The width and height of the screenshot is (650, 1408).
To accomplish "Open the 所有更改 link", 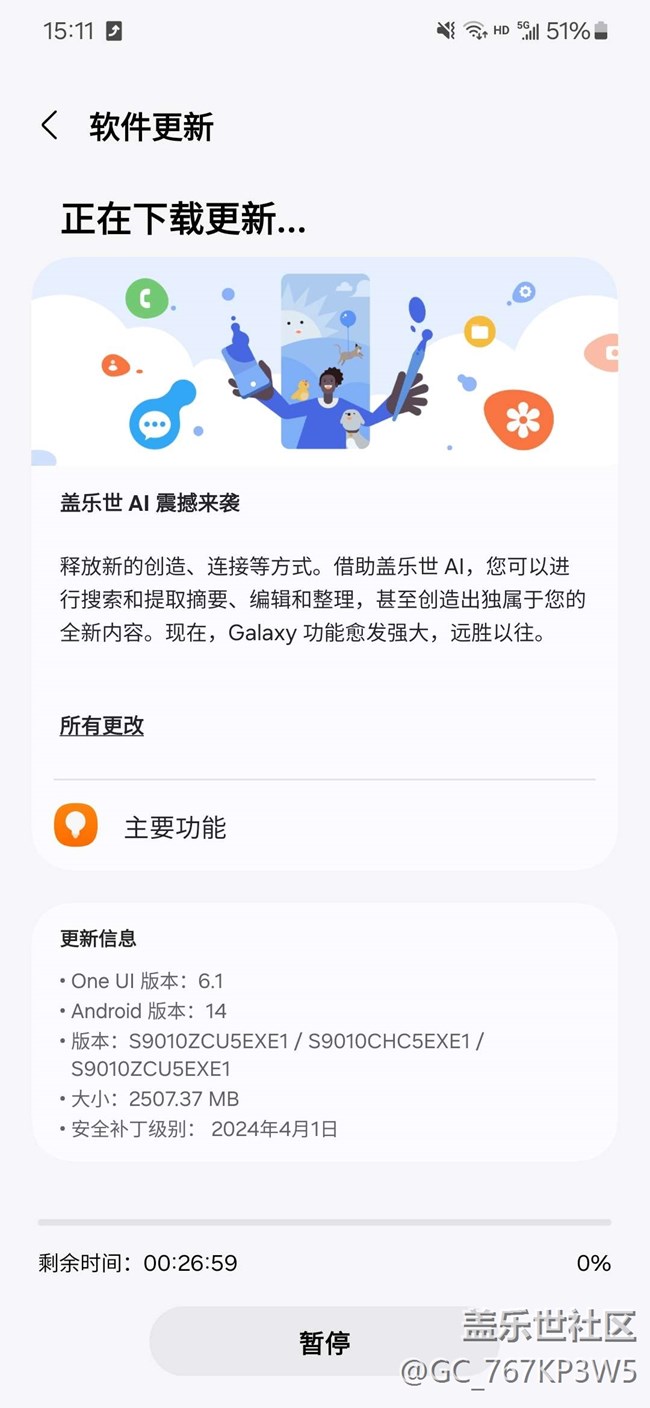I will pos(102,726).
